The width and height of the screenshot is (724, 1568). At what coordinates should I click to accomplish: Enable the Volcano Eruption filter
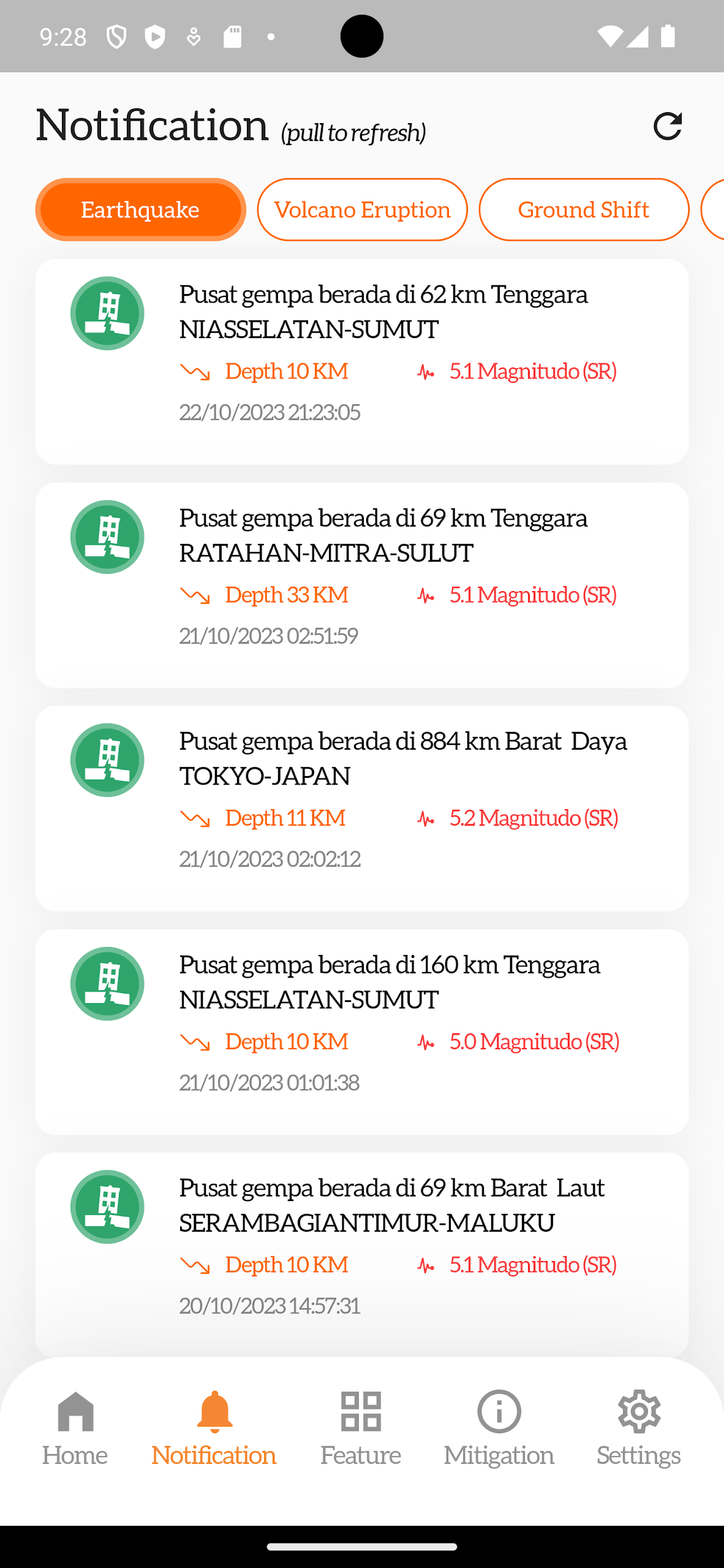362,209
